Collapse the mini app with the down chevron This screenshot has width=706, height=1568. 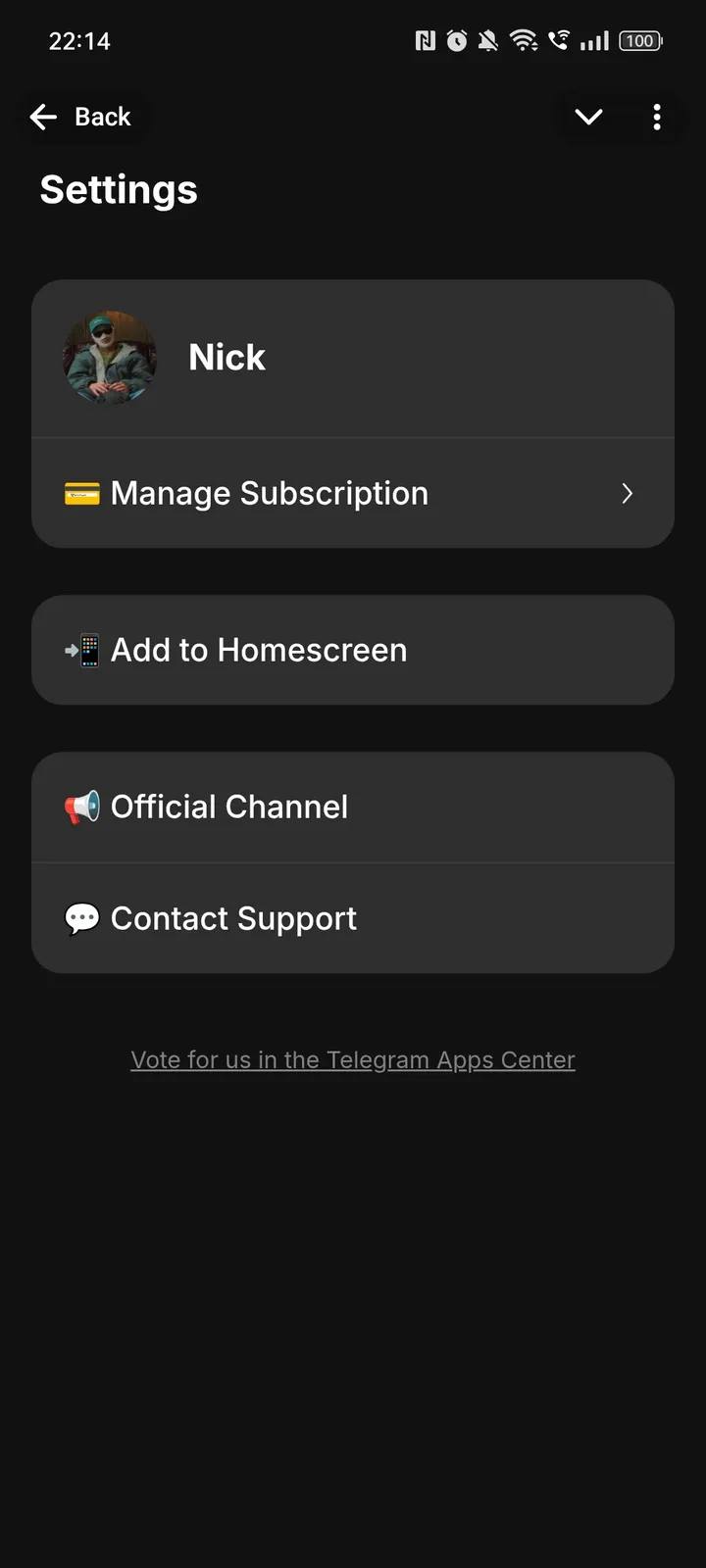point(588,117)
